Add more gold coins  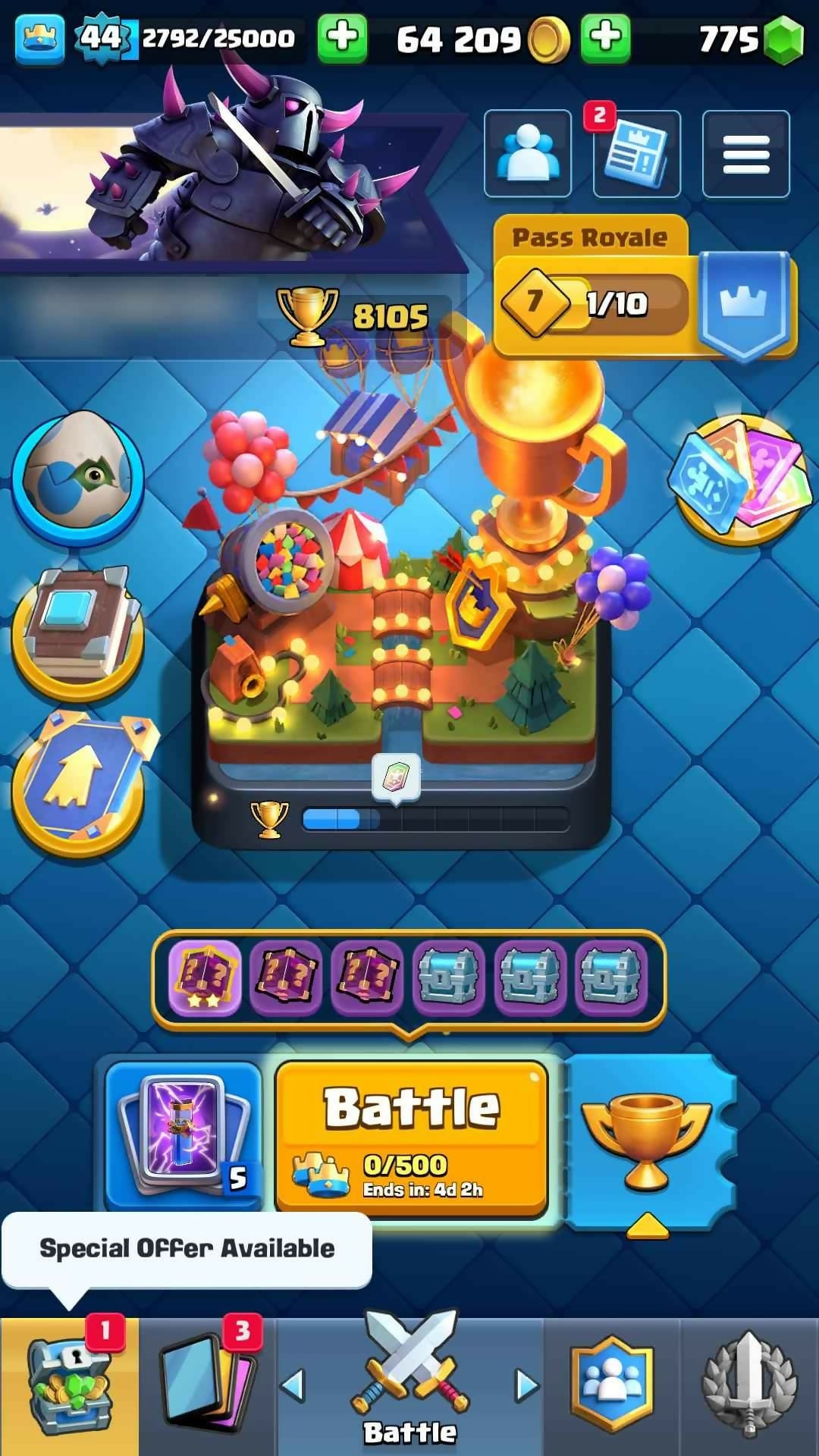[605, 38]
